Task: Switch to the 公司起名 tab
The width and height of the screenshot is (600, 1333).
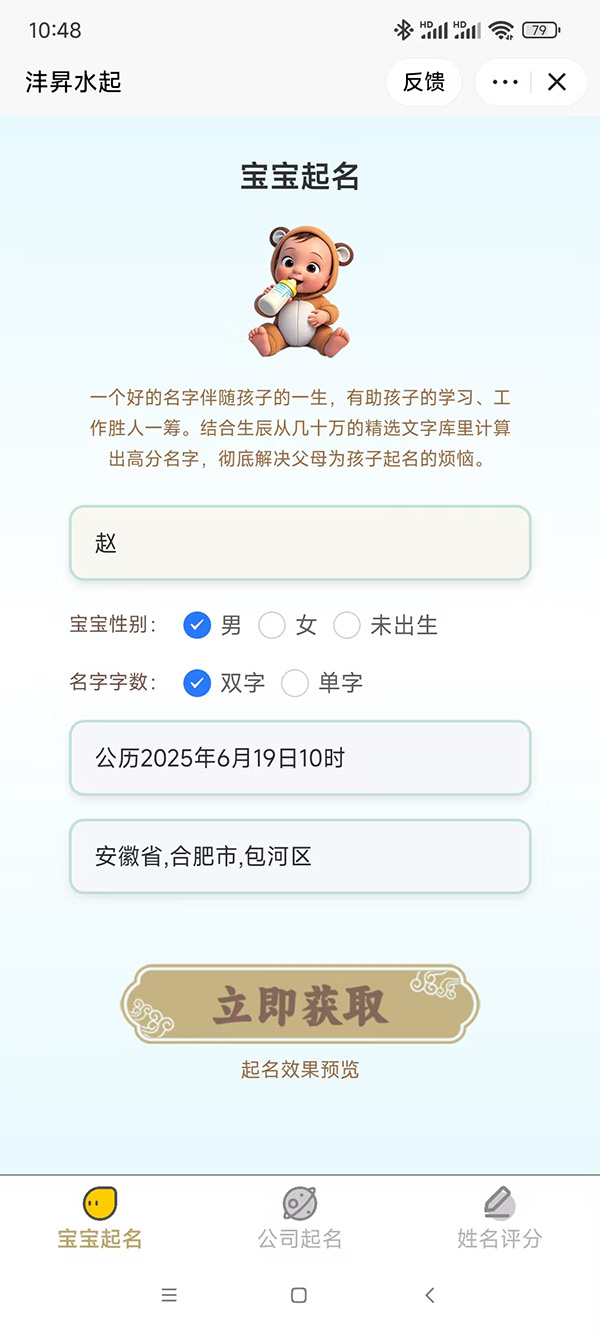Action: [x=300, y=1218]
